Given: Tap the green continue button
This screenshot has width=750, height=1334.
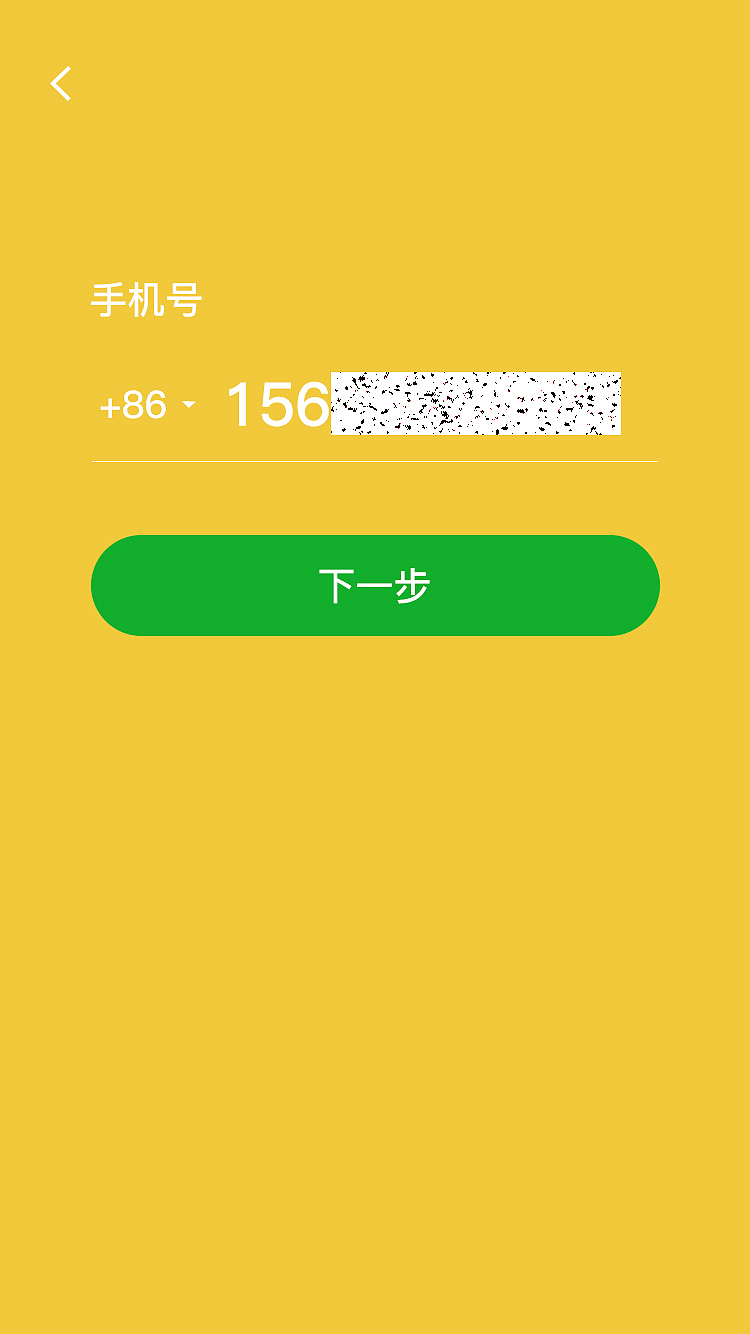Looking at the screenshot, I should 375,585.
